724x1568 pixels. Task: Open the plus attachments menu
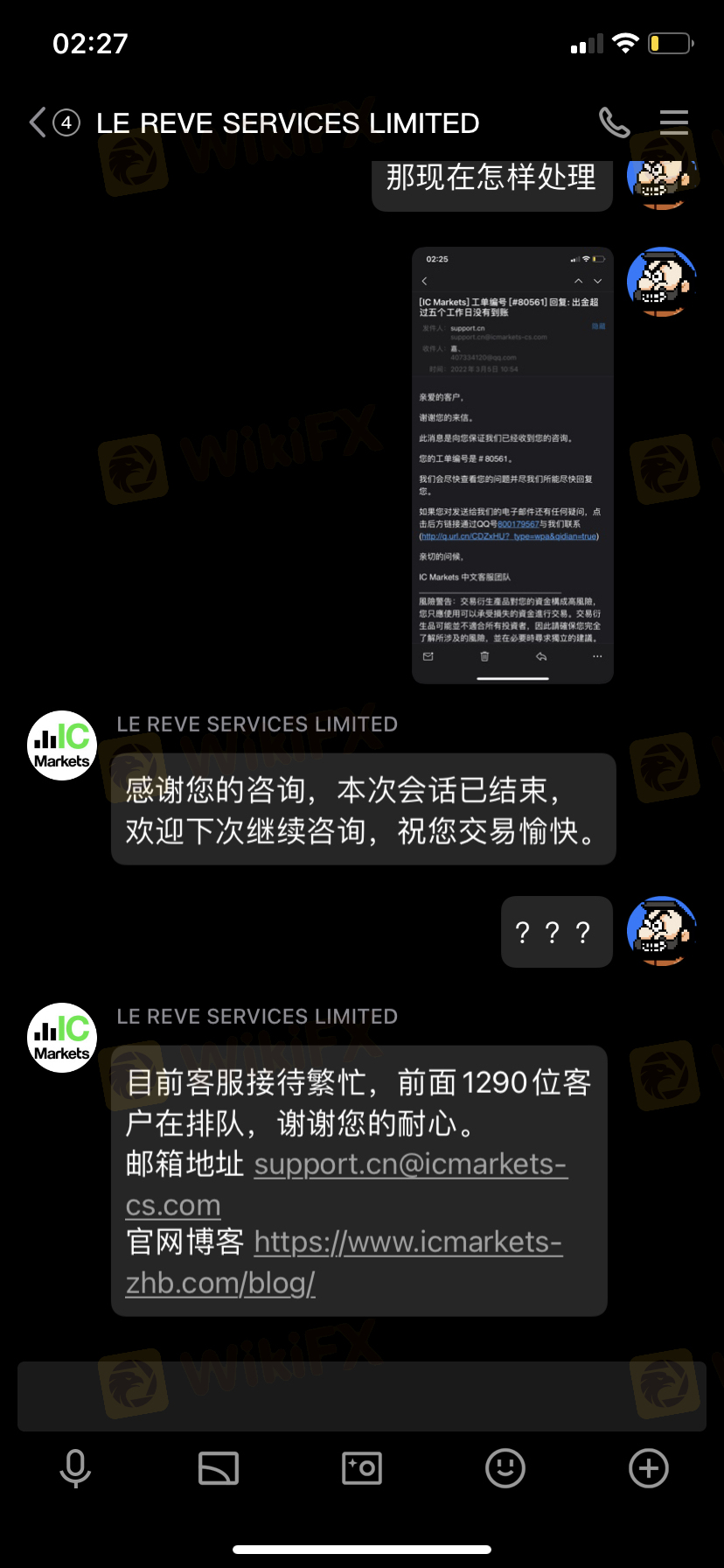648,1467
